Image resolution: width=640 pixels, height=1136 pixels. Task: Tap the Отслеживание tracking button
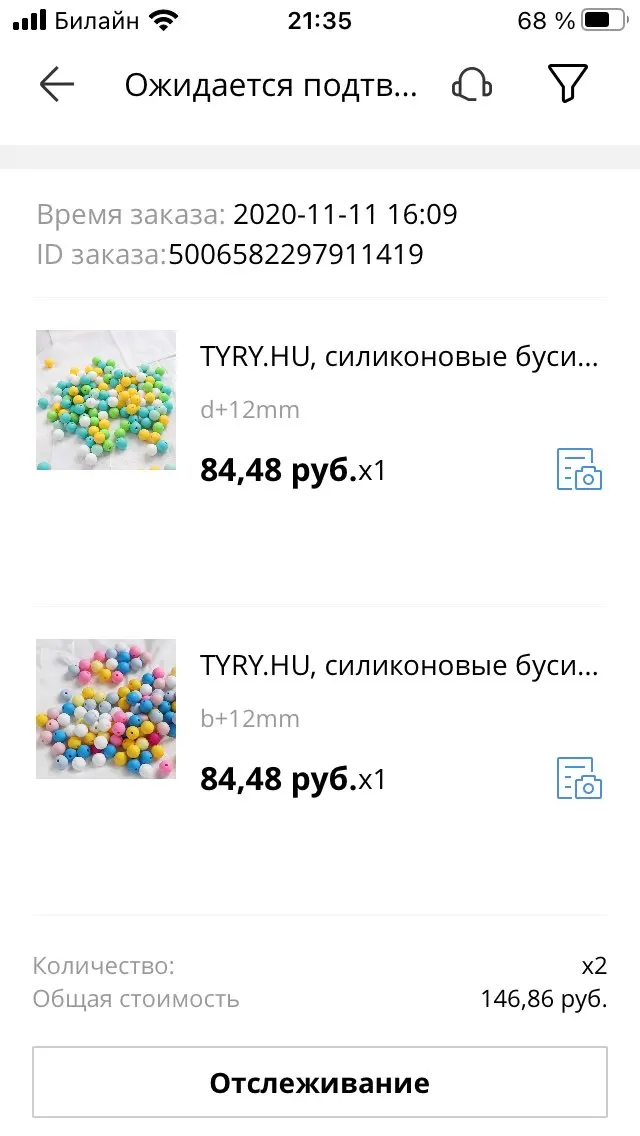320,1082
